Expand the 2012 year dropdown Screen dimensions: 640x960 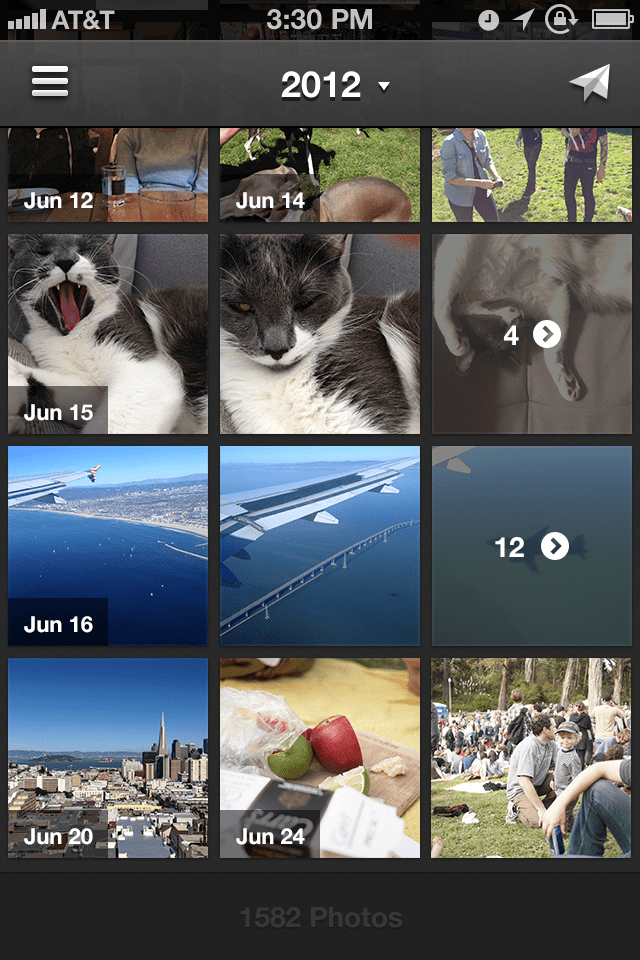point(335,85)
